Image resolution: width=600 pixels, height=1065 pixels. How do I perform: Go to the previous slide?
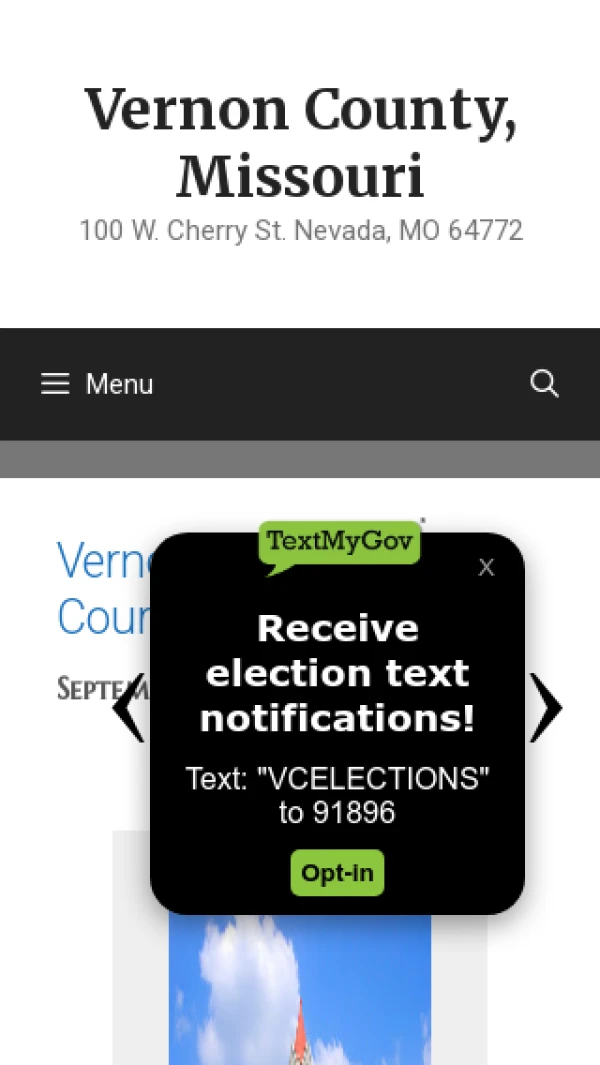pos(128,708)
